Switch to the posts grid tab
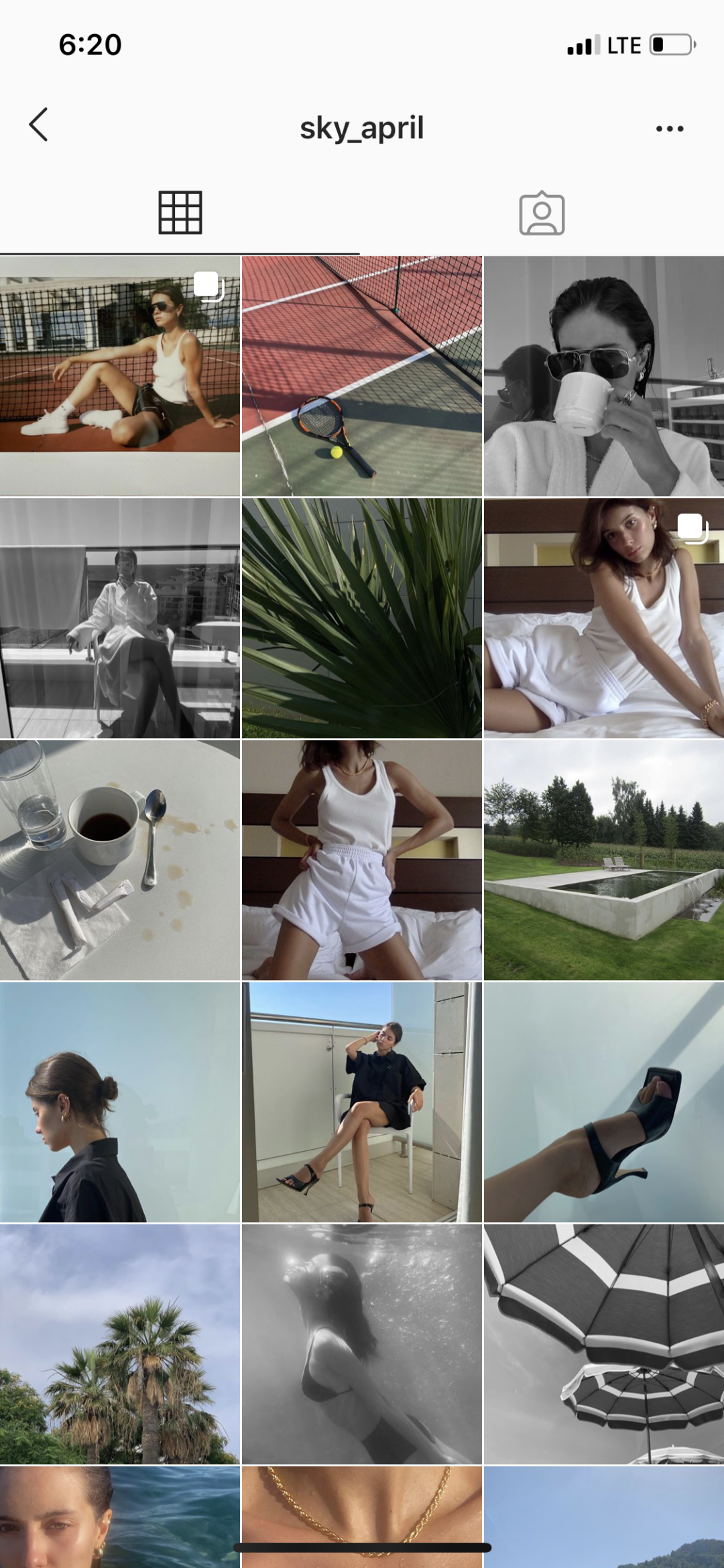This screenshot has width=724, height=1568. point(180,213)
